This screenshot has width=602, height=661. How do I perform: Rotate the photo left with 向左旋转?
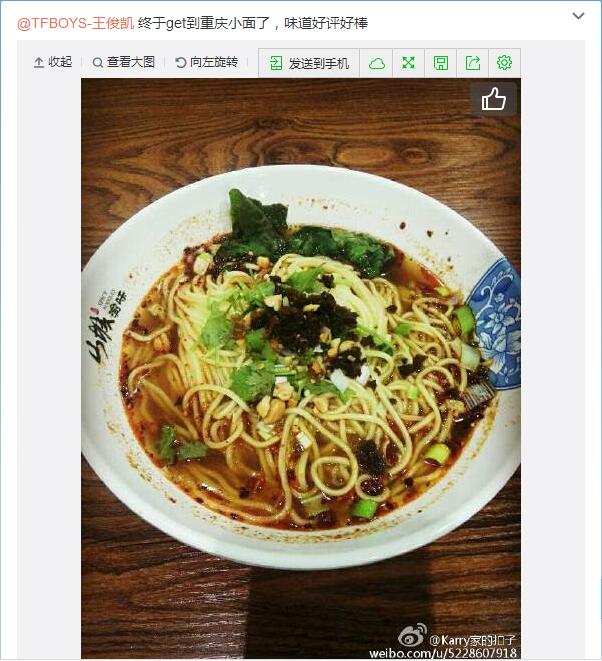pos(207,62)
